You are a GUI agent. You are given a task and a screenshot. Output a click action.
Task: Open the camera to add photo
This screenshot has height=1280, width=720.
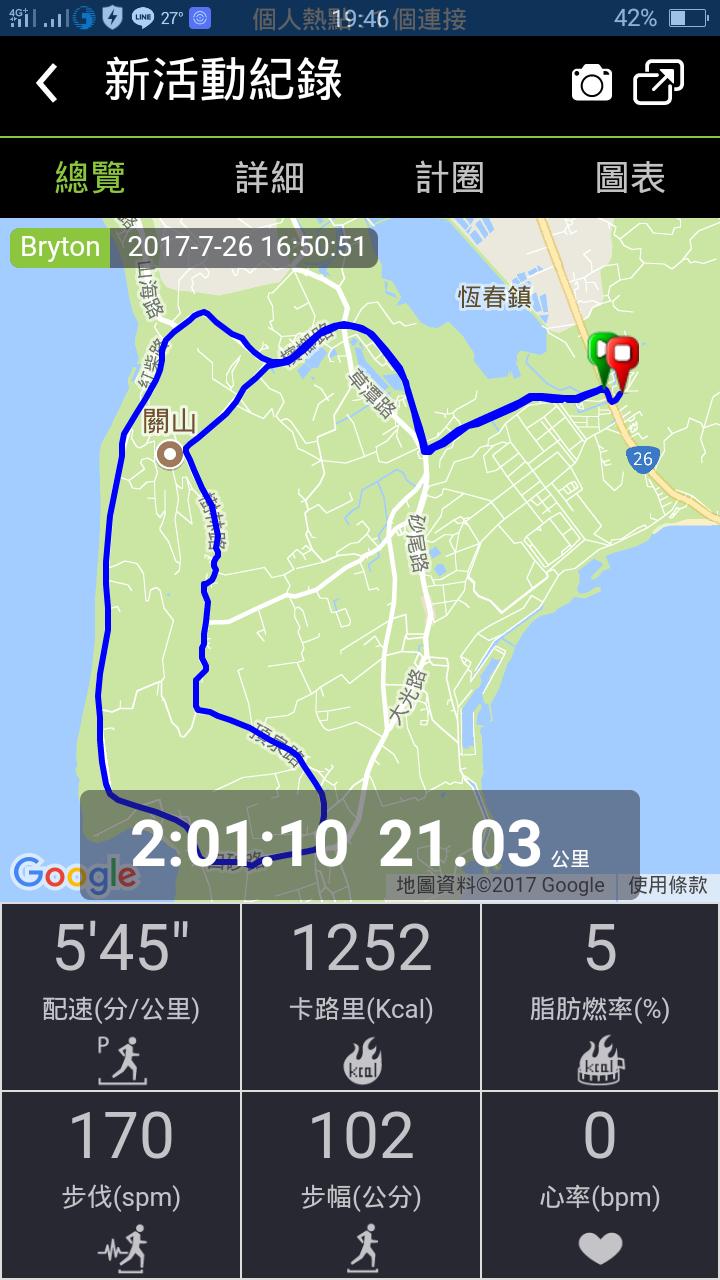tap(591, 84)
